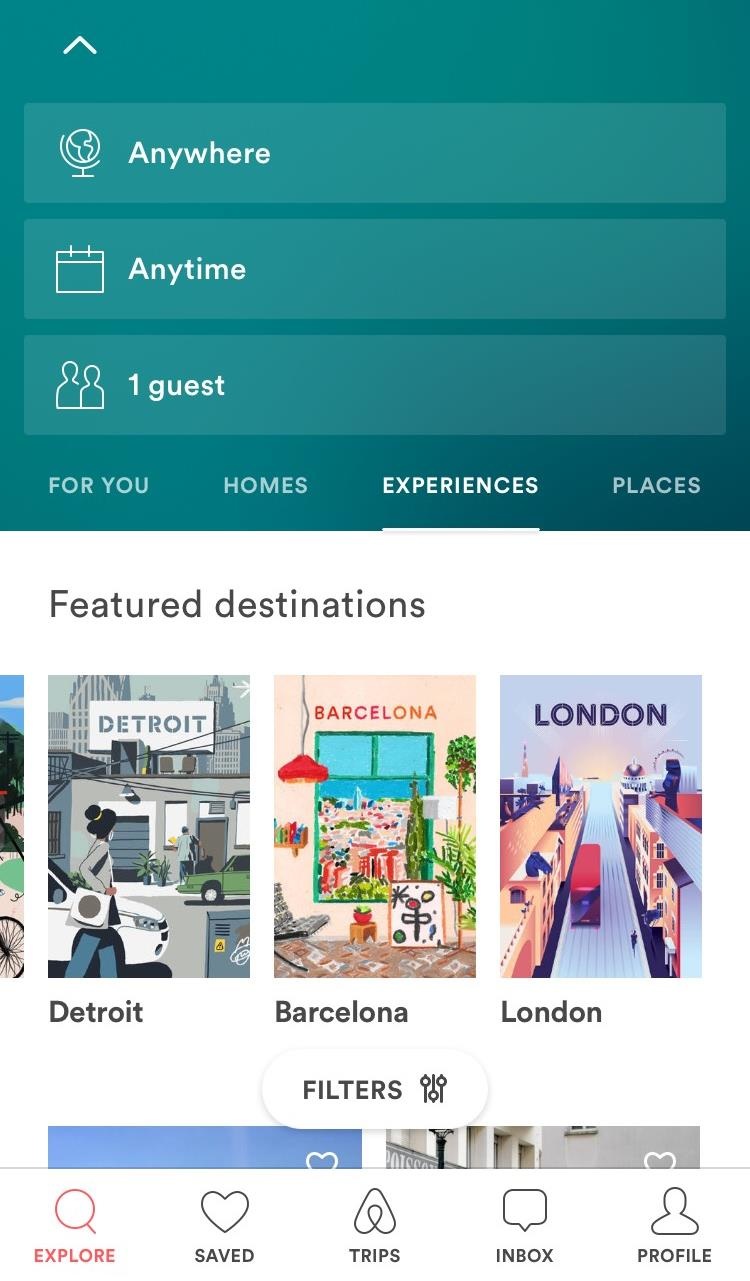
Task: Open the Inbox tab
Action: (525, 1226)
